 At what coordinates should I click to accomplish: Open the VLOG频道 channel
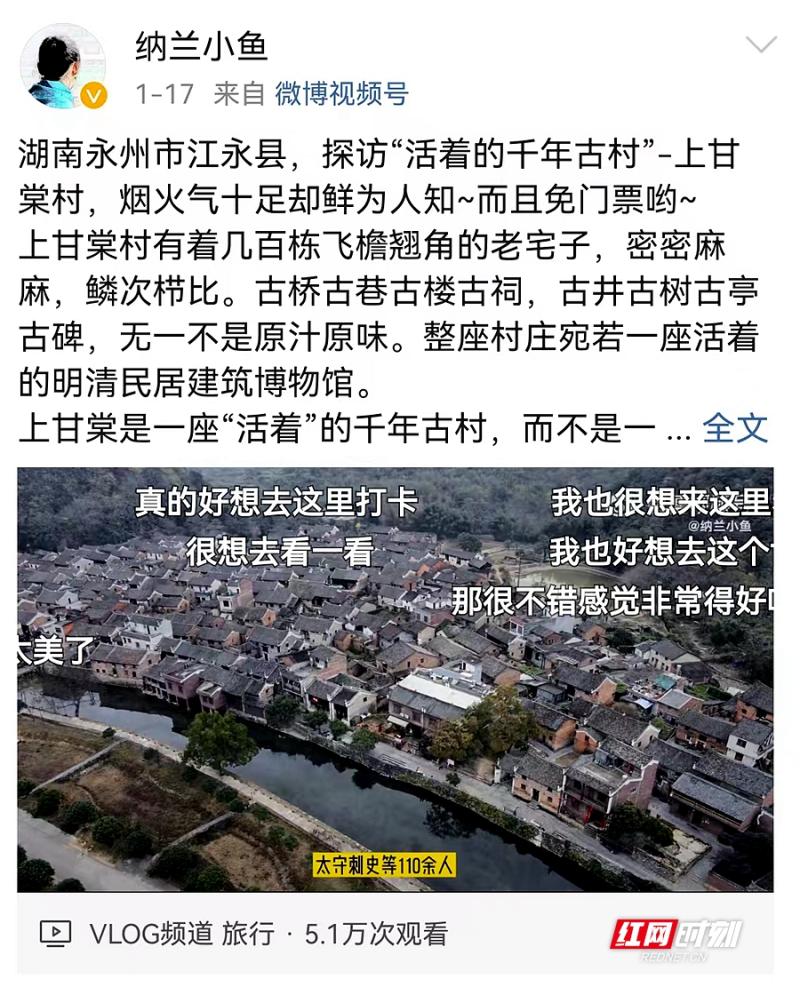(x=151, y=934)
